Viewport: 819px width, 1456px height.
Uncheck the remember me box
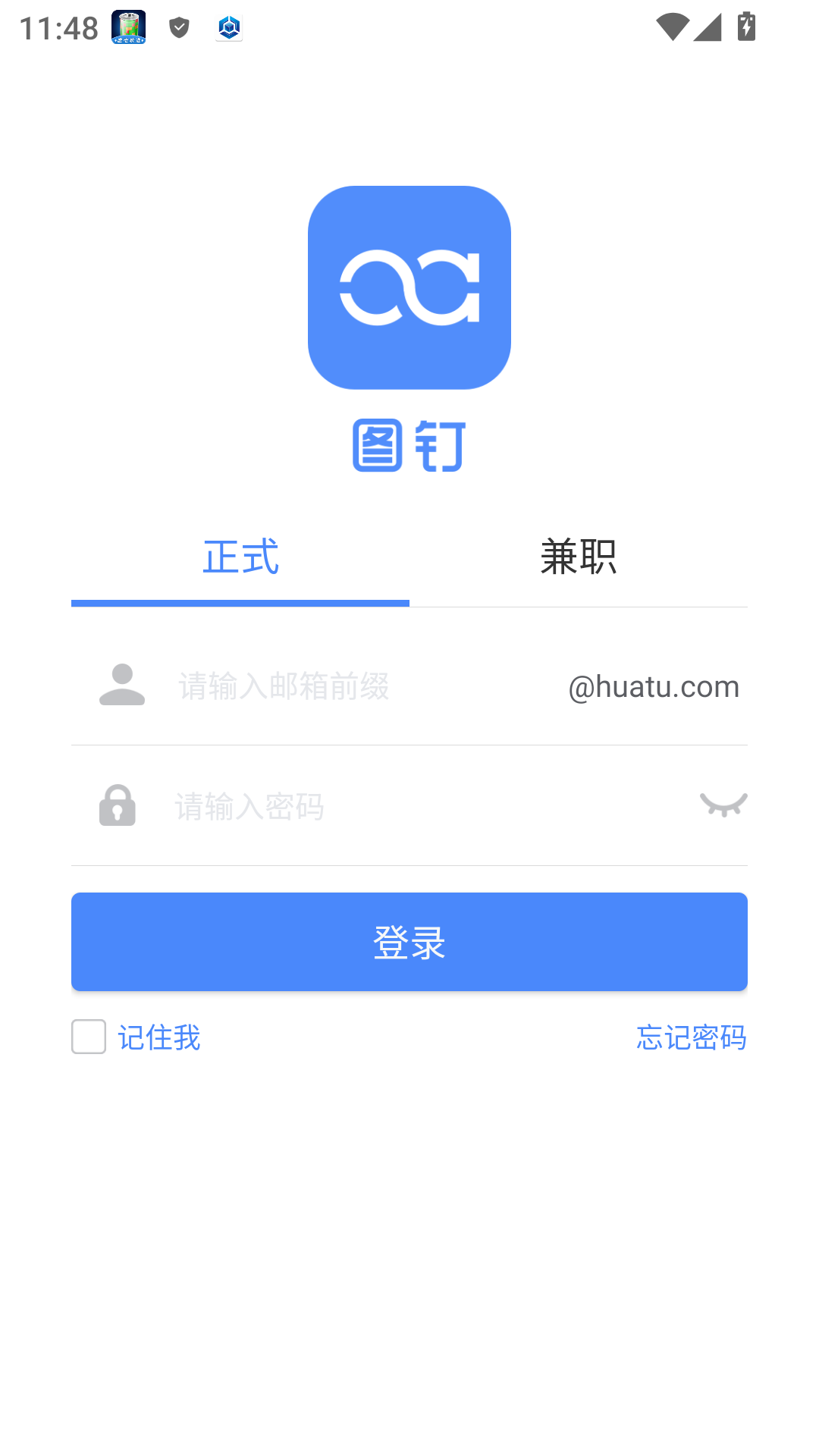pos(88,1037)
